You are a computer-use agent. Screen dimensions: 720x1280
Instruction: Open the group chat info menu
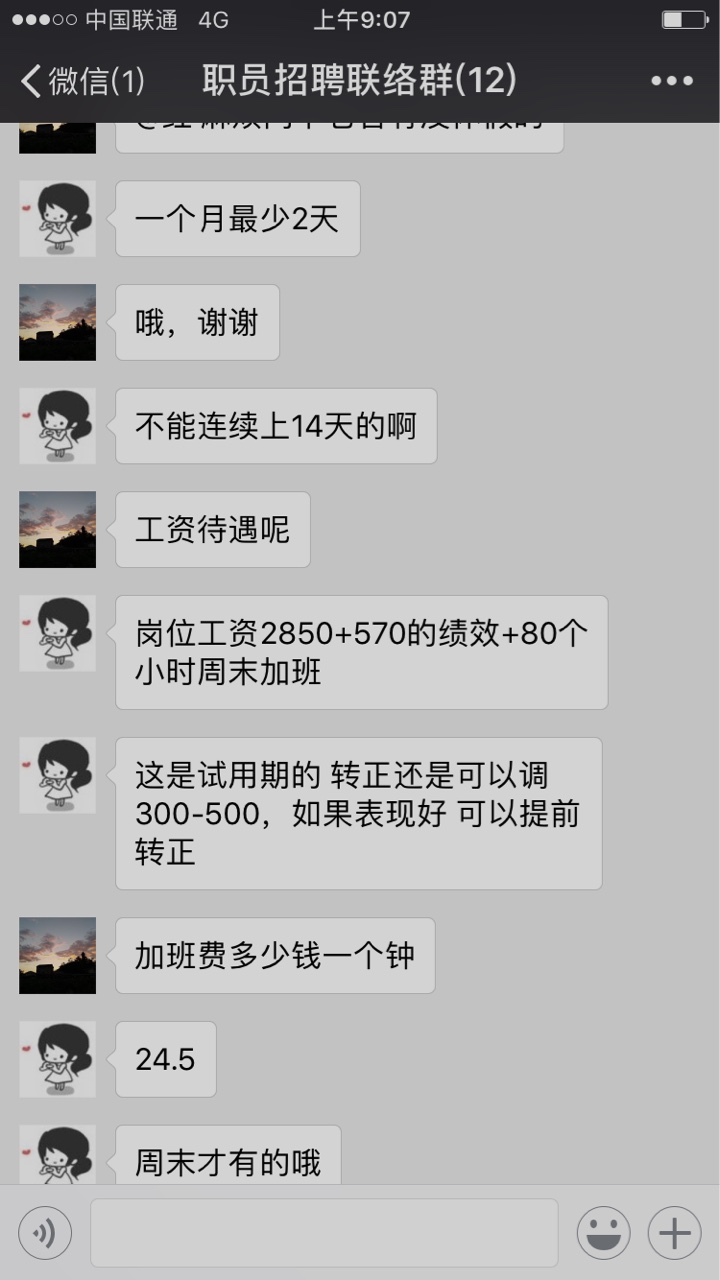point(671,81)
